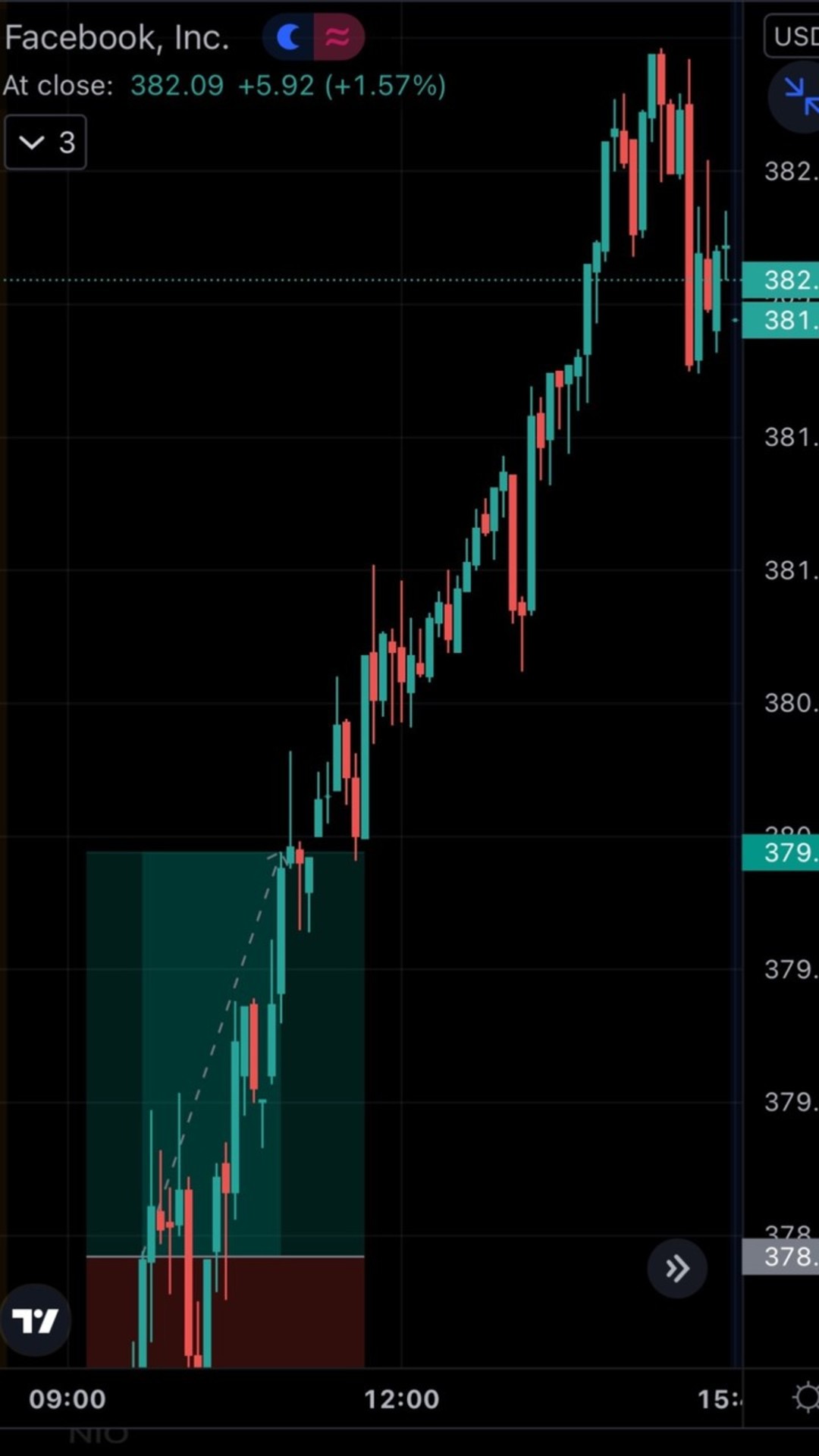Tap the Facebook, Inc. symbol title
819x1456 pixels.
[117, 38]
